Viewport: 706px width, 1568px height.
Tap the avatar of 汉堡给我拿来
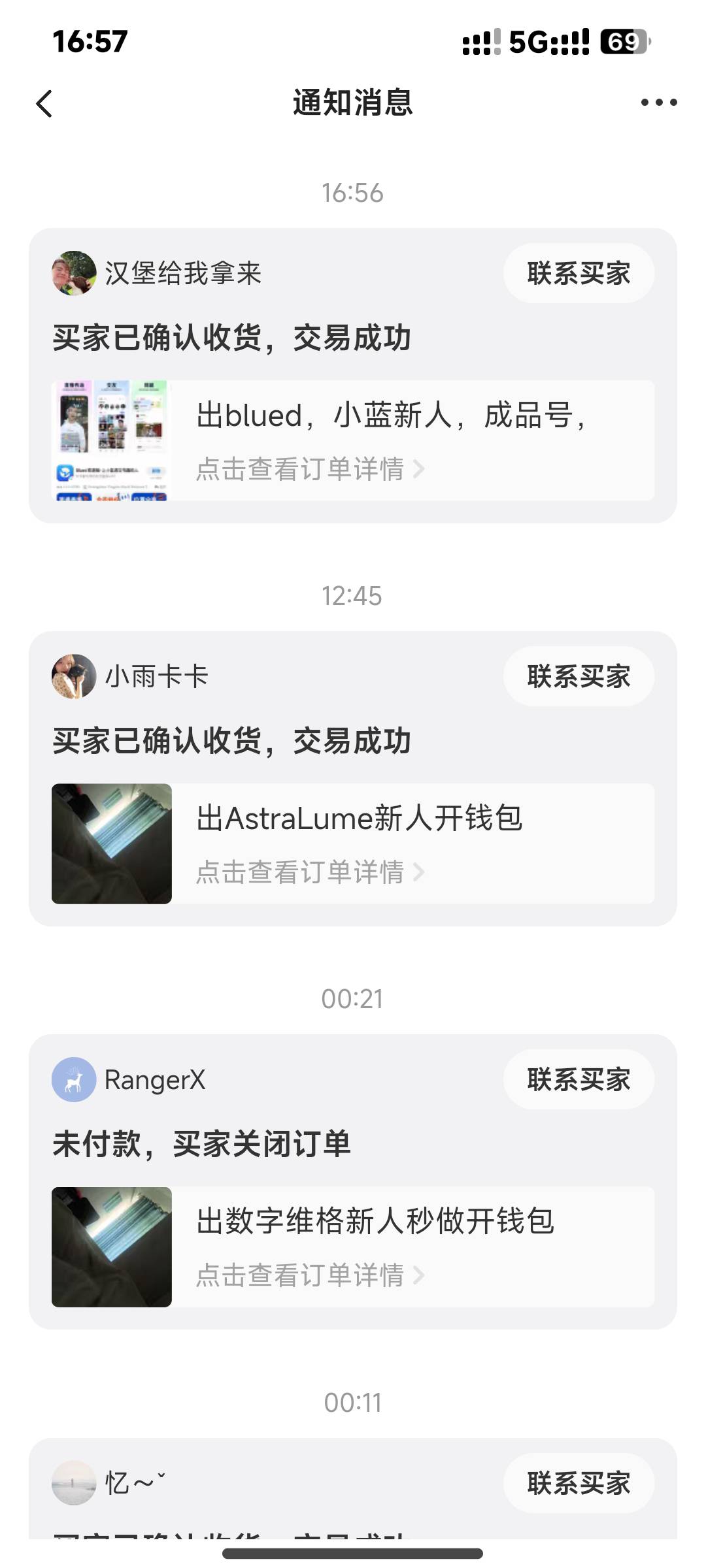74,273
